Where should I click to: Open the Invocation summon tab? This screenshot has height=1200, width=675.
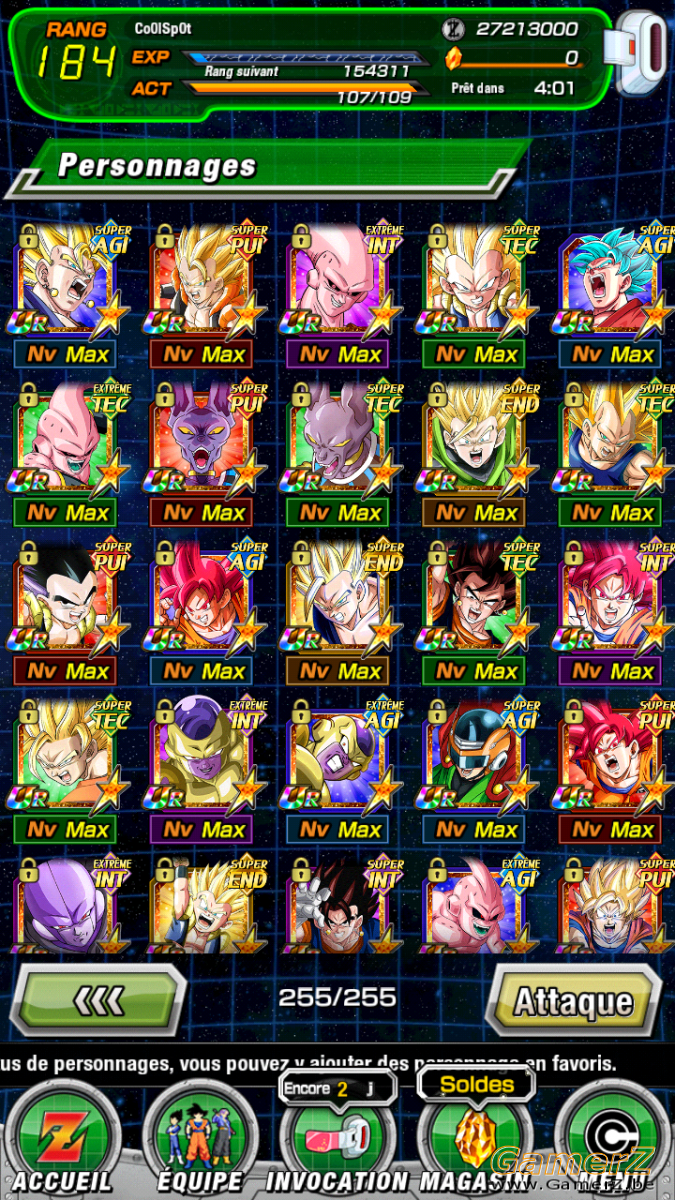tap(337, 1138)
